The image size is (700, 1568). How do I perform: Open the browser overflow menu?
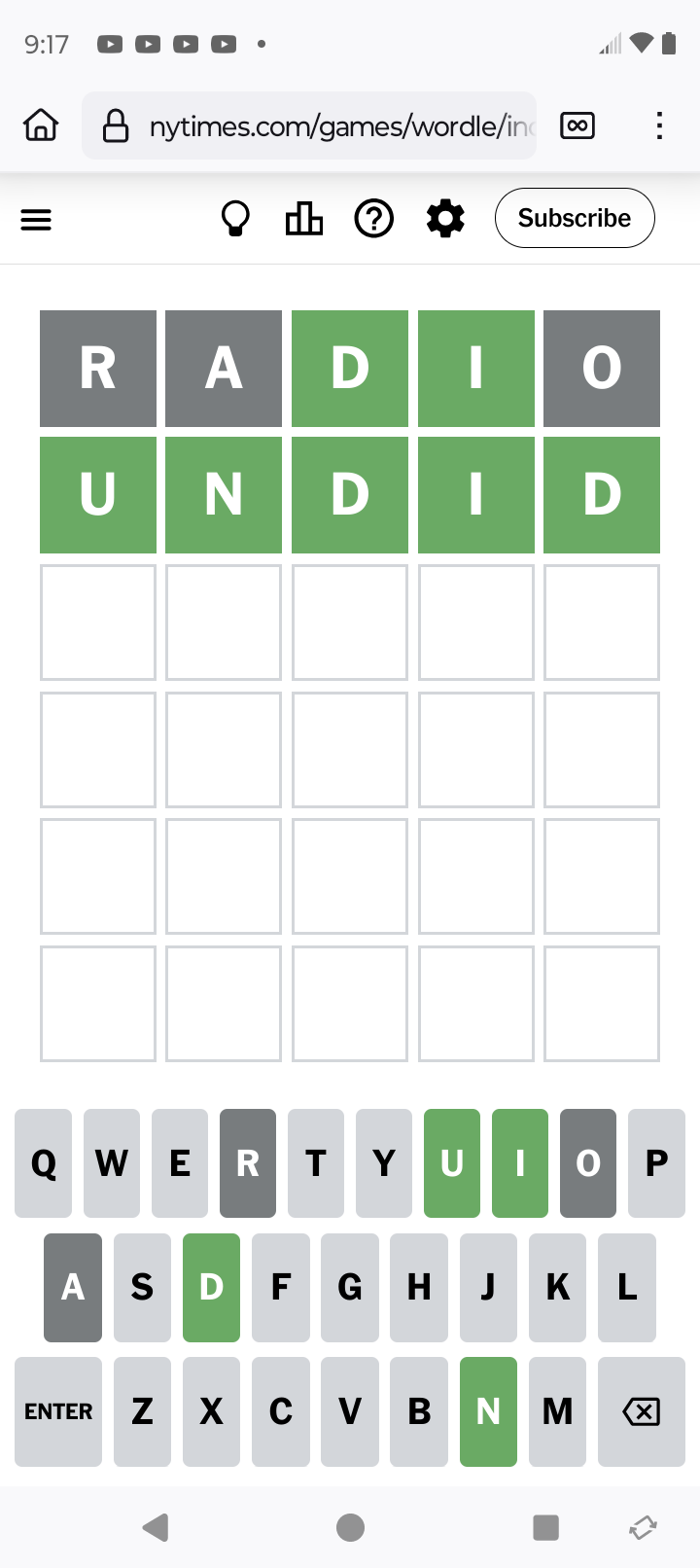(x=659, y=125)
